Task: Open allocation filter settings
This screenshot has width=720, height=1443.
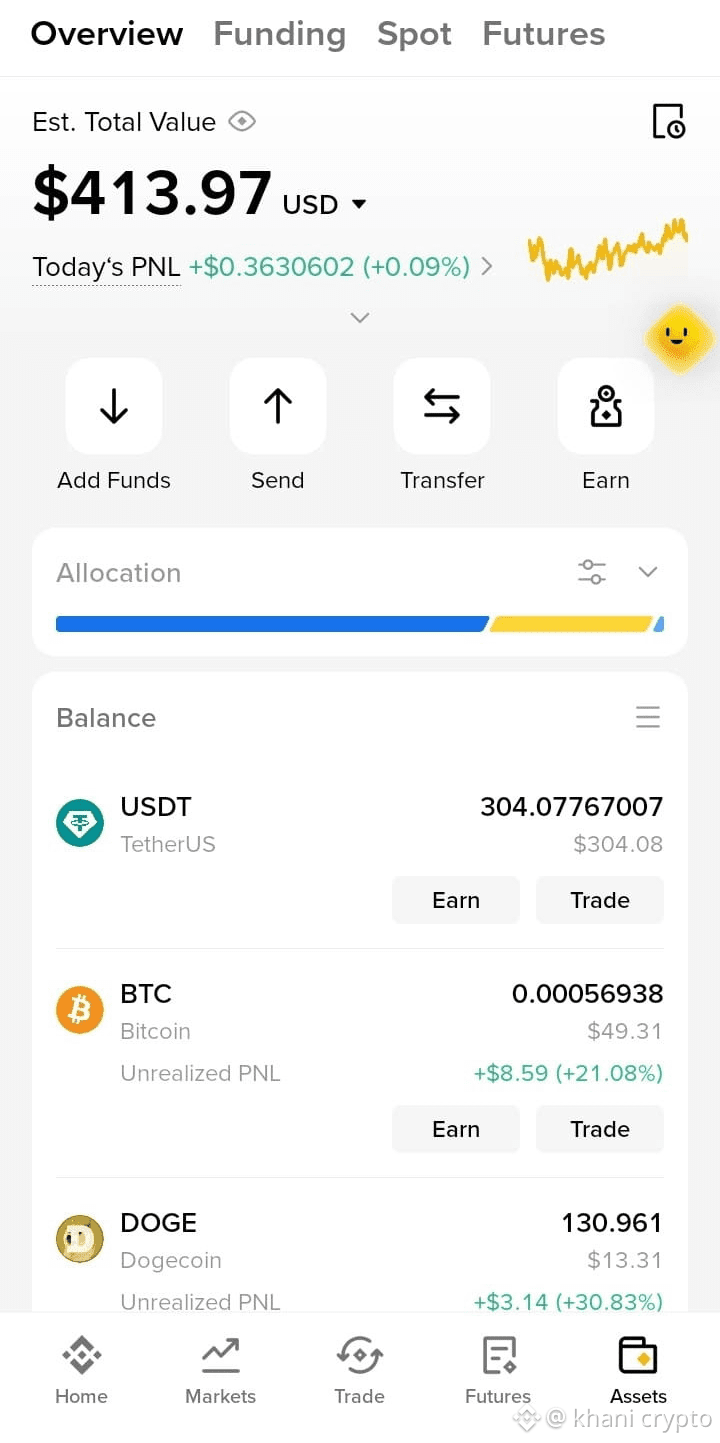Action: coord(592,572)
